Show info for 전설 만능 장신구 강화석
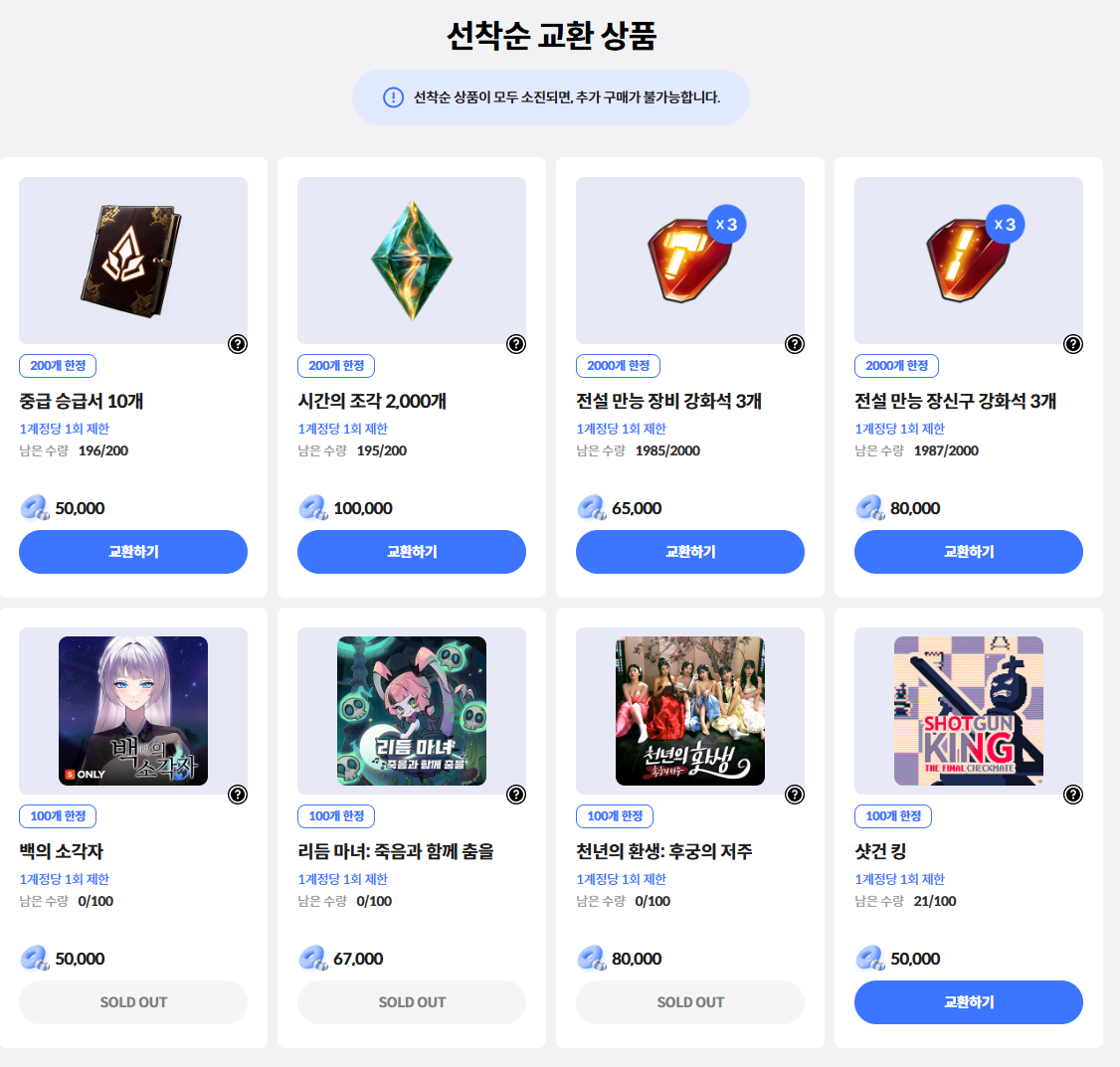The image size is (1120, 1067). 1073,344
